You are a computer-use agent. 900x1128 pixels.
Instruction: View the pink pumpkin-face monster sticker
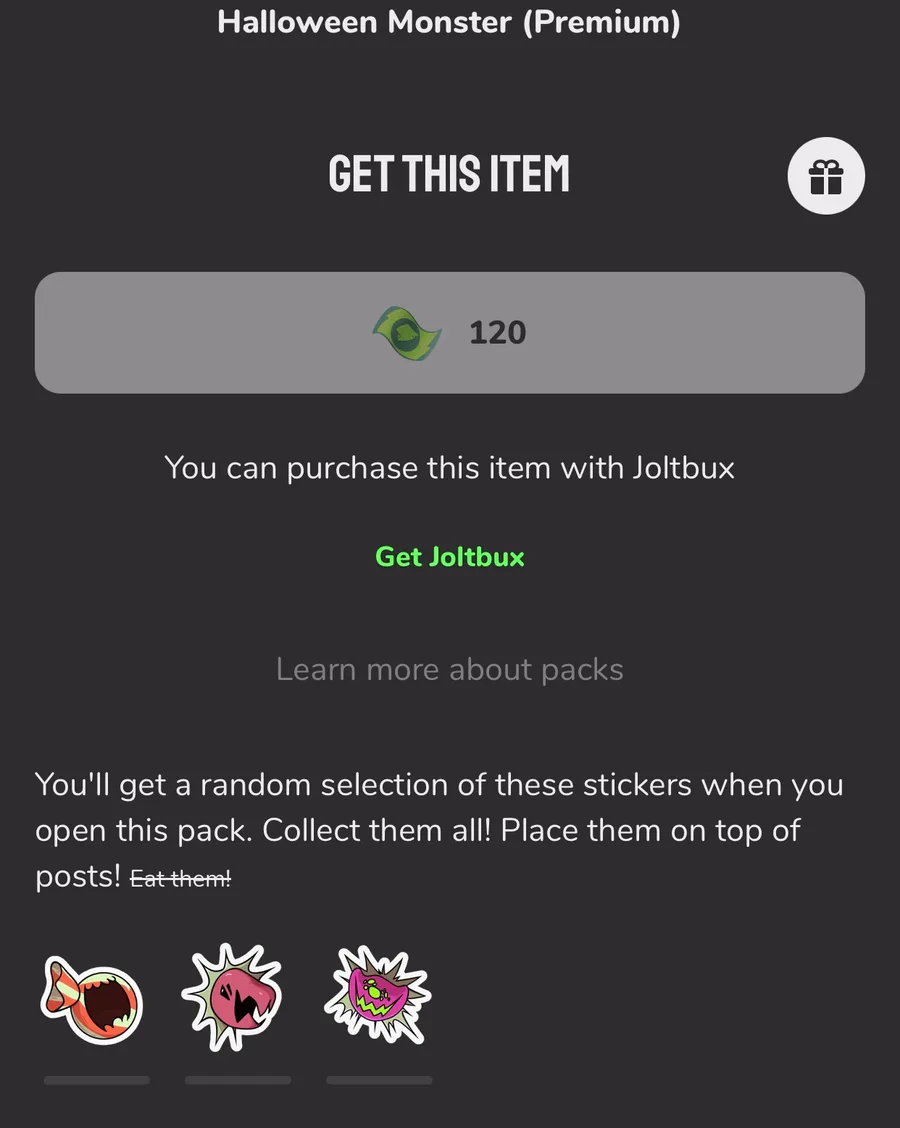(x=378, y=995)
